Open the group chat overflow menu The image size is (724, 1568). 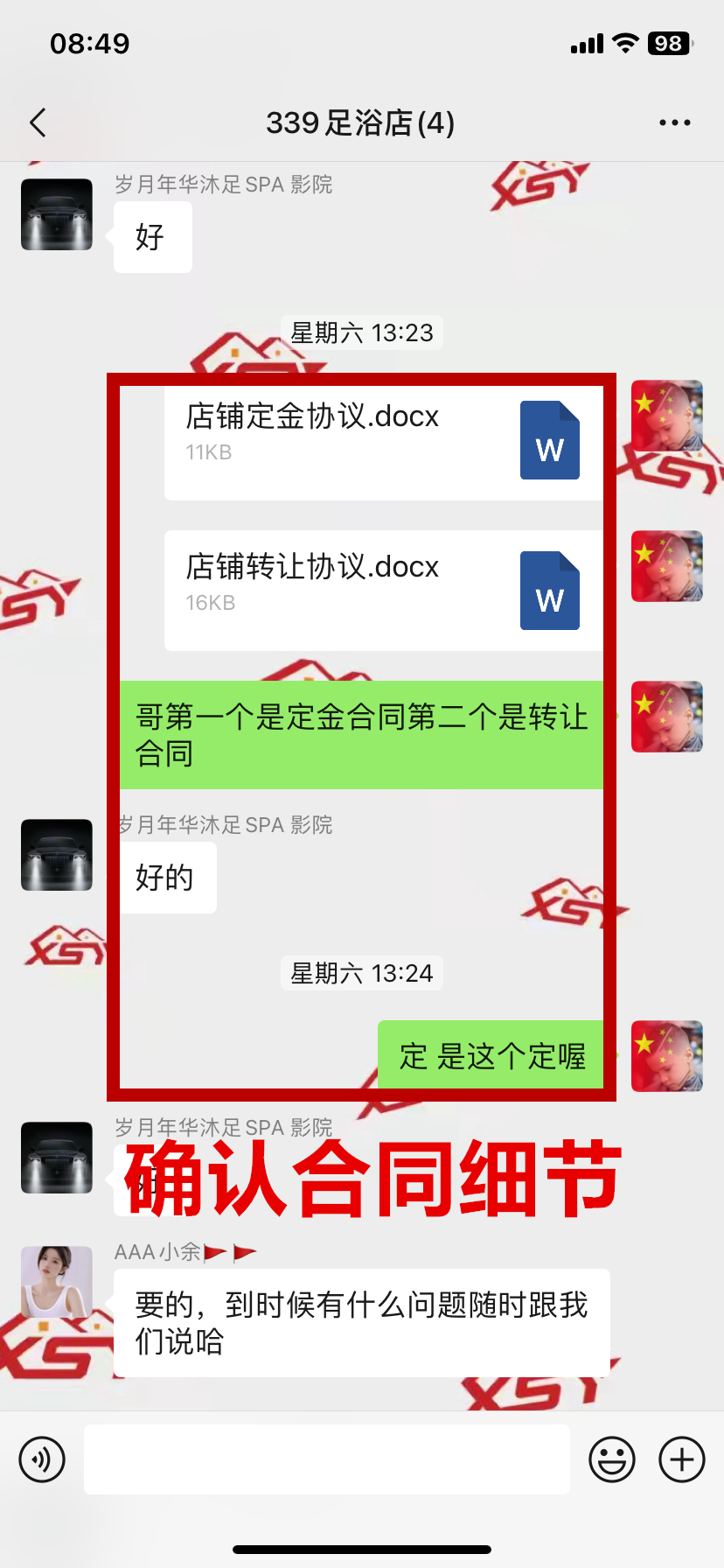[x=674, y=123]
